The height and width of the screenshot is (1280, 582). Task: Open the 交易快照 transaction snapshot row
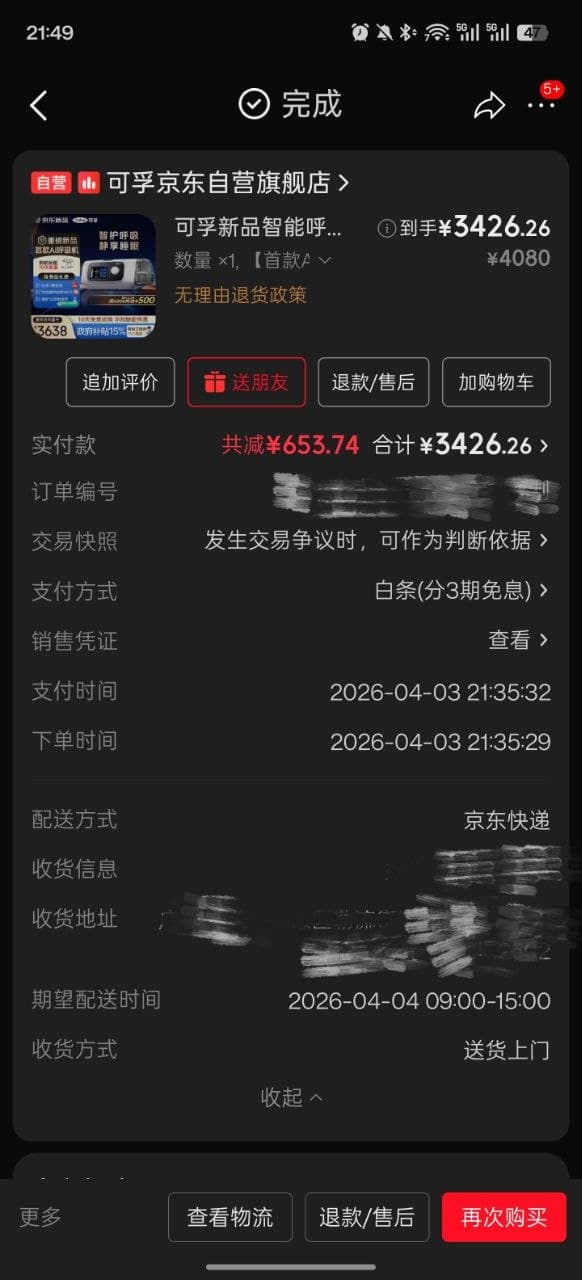[x=291, y=541]
